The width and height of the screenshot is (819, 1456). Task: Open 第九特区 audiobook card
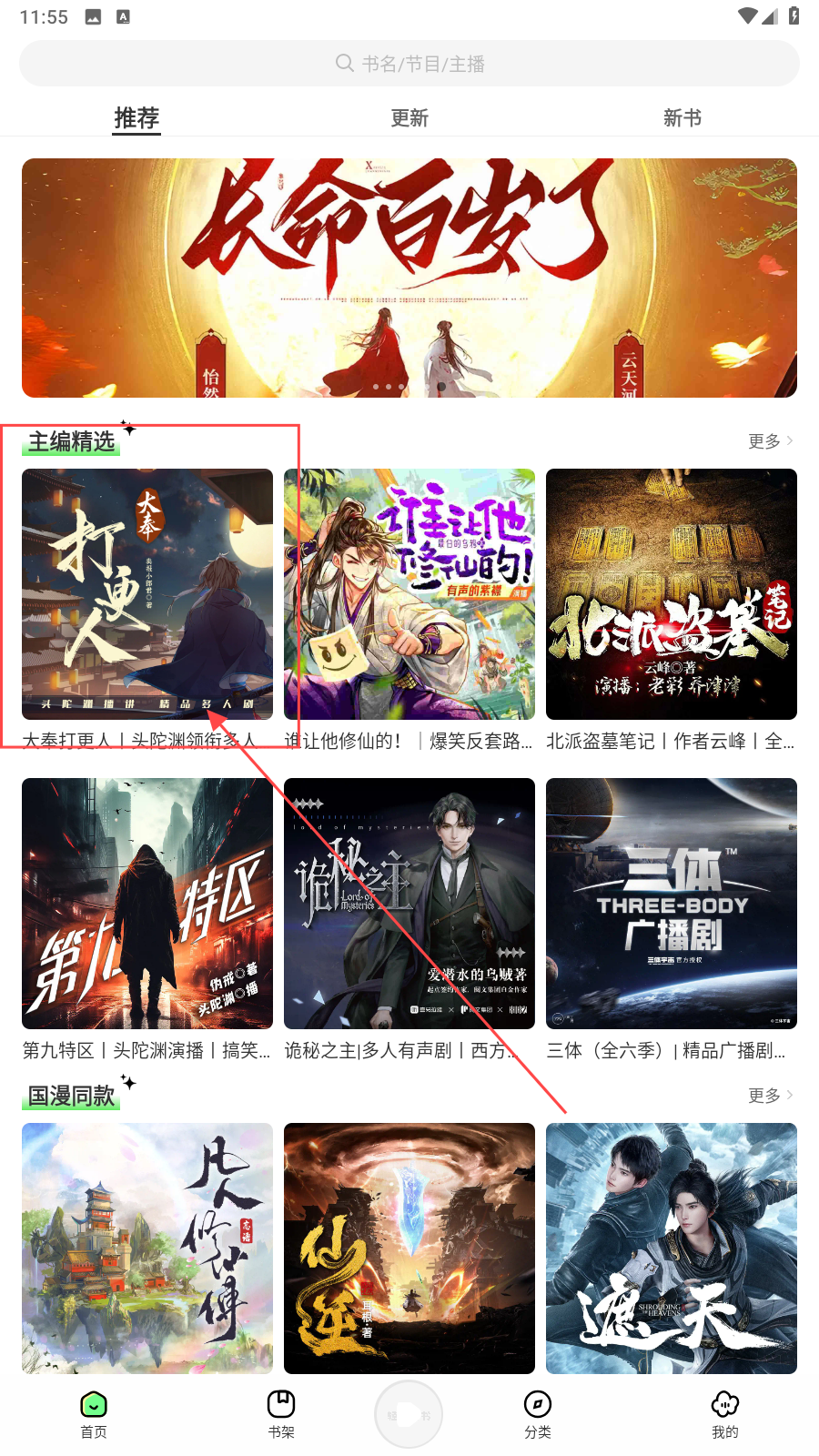[x=147, y=904]
